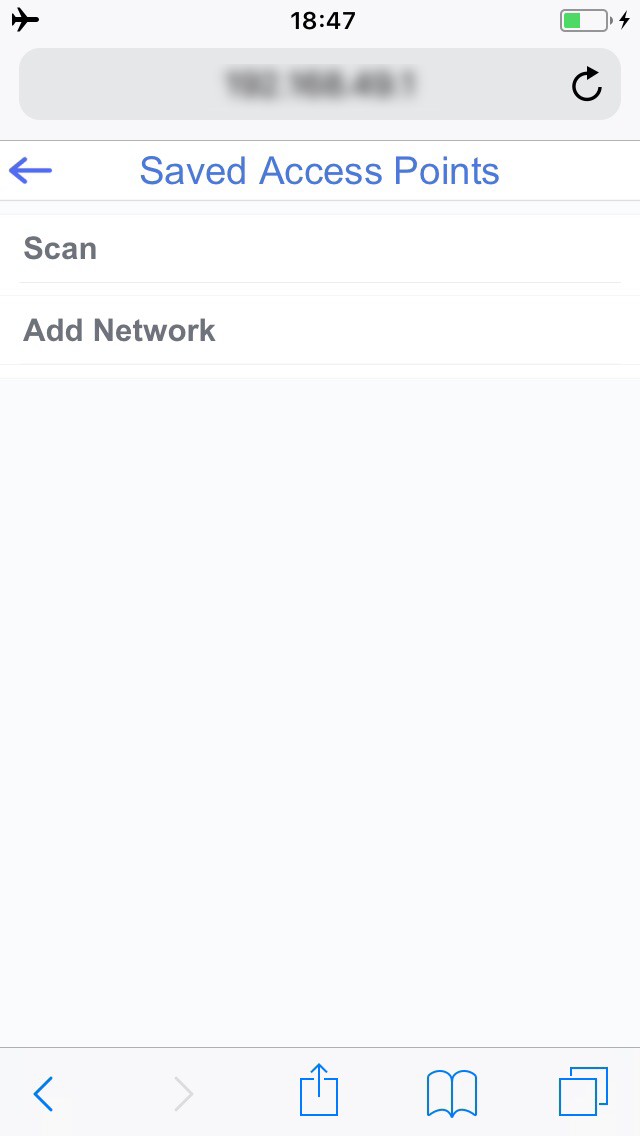The height and width of the screenshot is (1136, 640).
Task: Select Add Network
Action: click(320, 330)
